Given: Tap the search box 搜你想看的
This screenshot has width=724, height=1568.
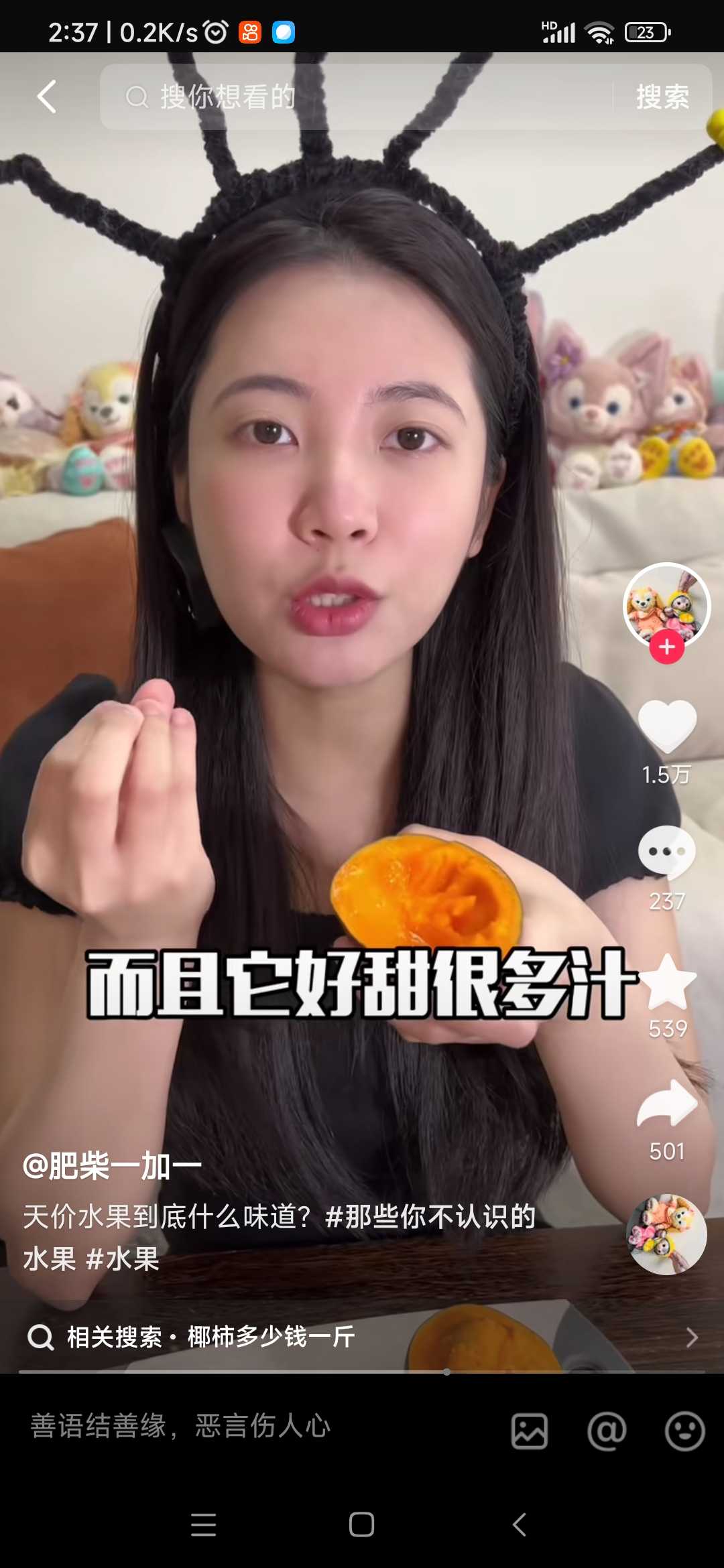Looking at the screenshot, I should 355,97.
